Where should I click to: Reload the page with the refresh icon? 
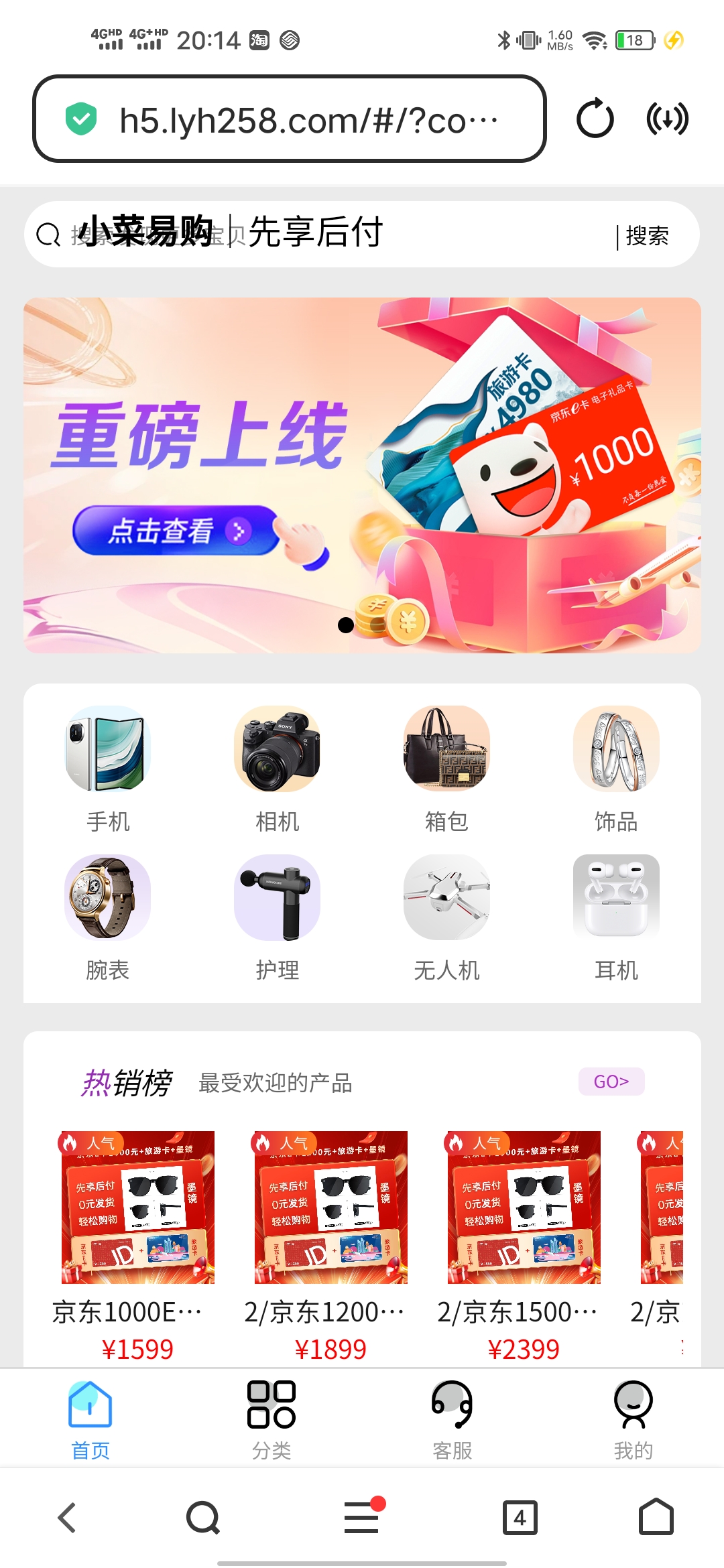coord(595,119)
